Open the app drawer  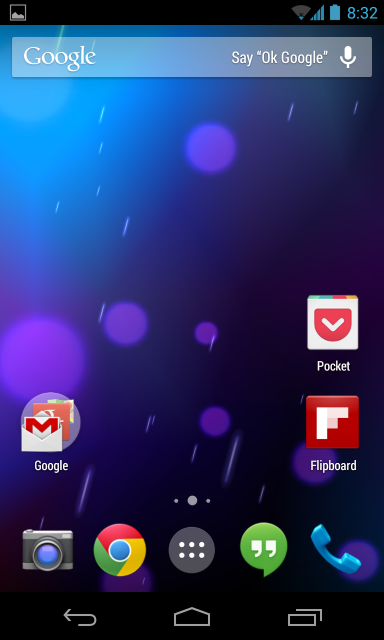[192, 550]
